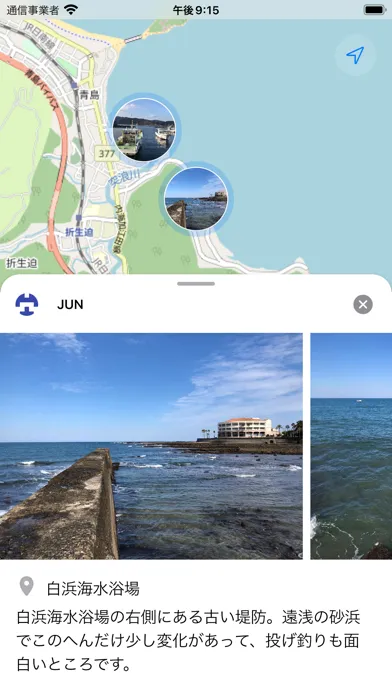
Task: Select the breakwater photo pin on map
Action: pos(196,198)
